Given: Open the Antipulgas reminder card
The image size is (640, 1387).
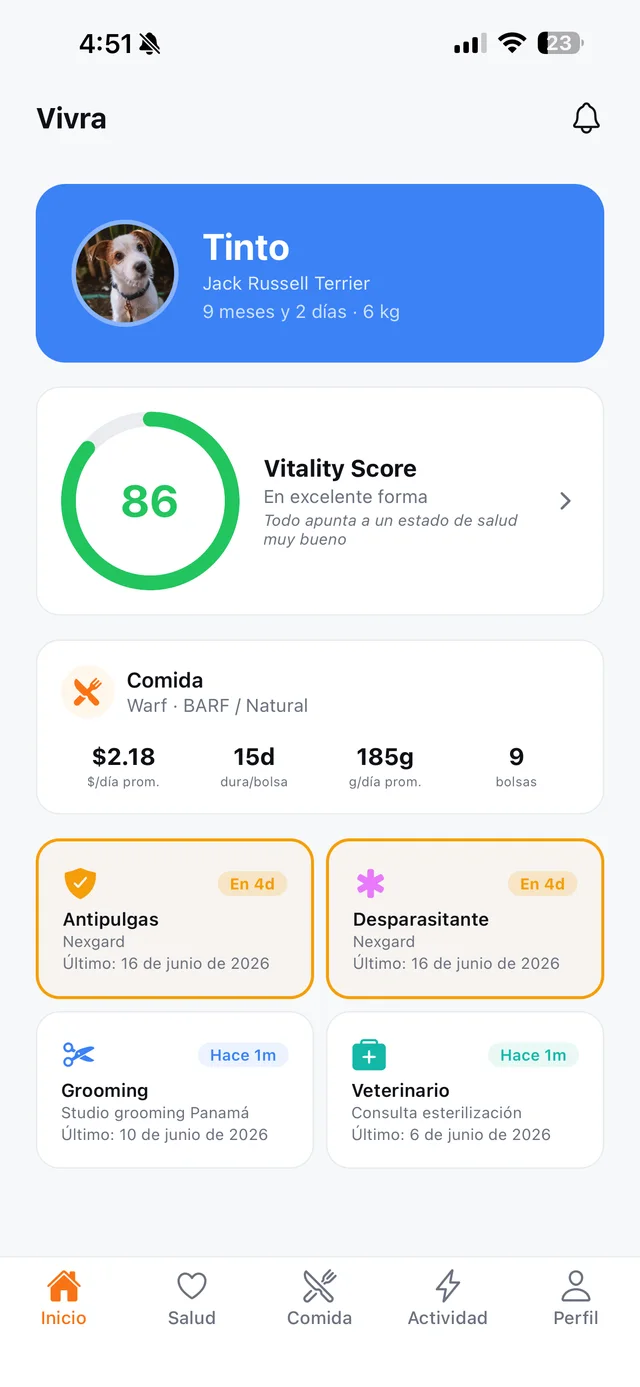Looking at the screenshot, I should pos(175,918).
